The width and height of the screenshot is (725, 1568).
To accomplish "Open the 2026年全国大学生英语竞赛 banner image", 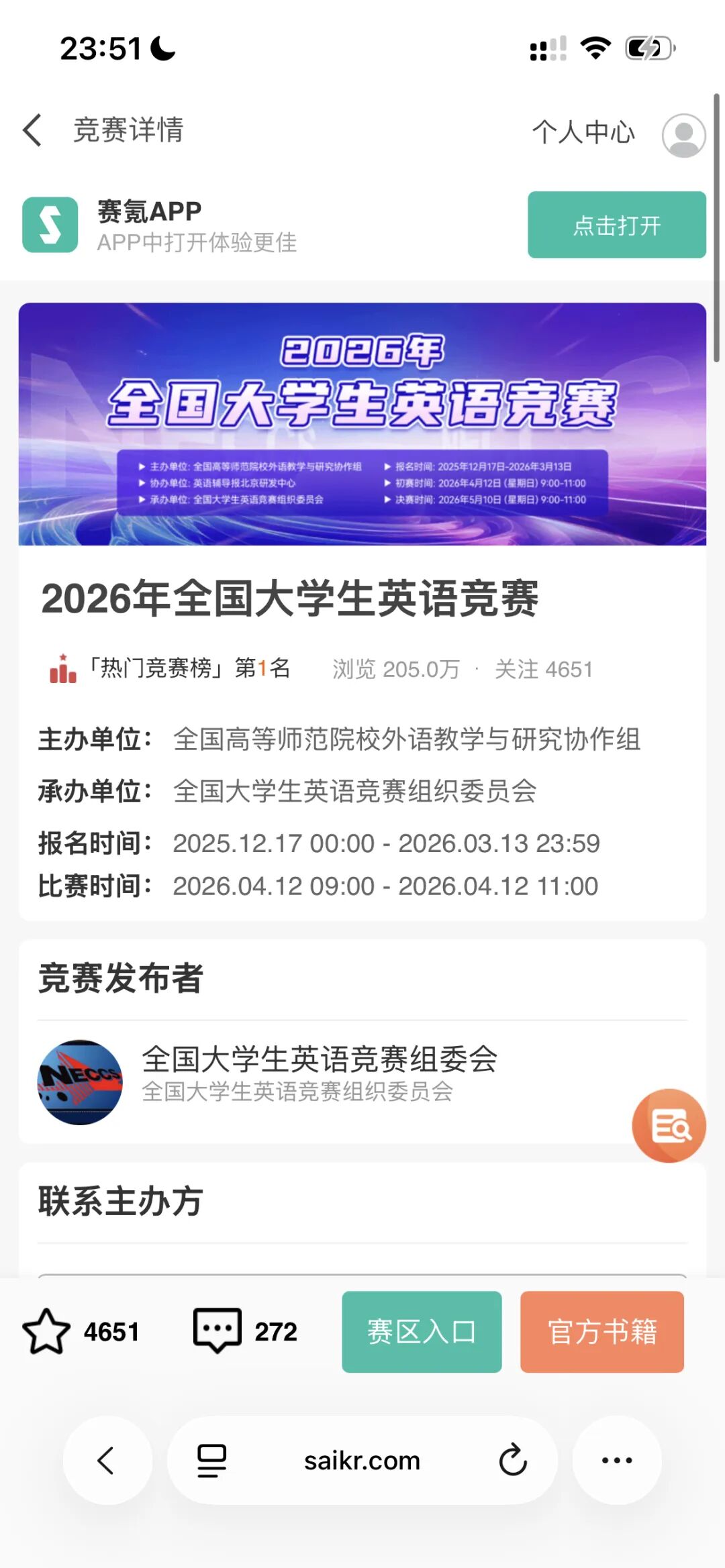I will [362, 423].
